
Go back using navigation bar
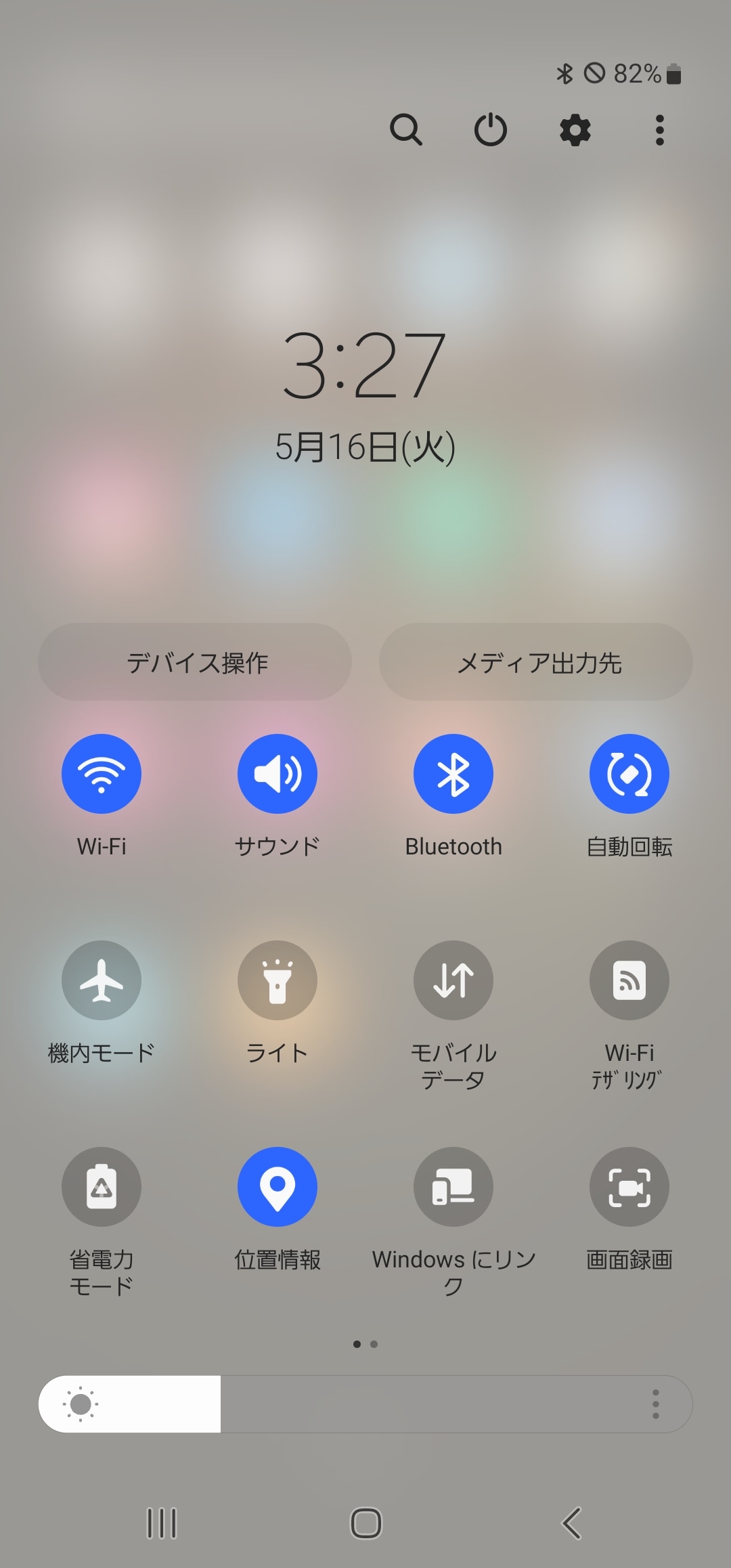572,1523
